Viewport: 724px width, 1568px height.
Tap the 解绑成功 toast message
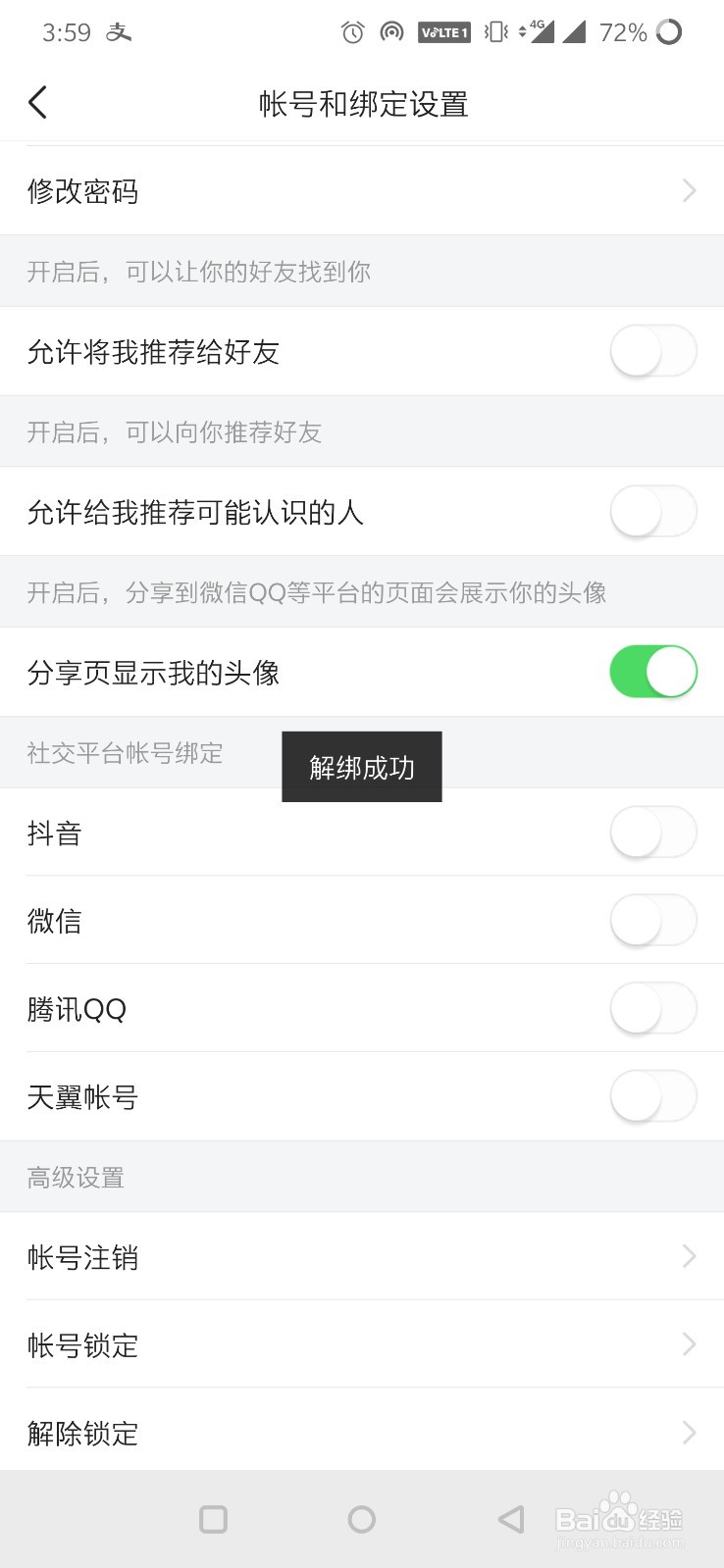pos(362,767)
